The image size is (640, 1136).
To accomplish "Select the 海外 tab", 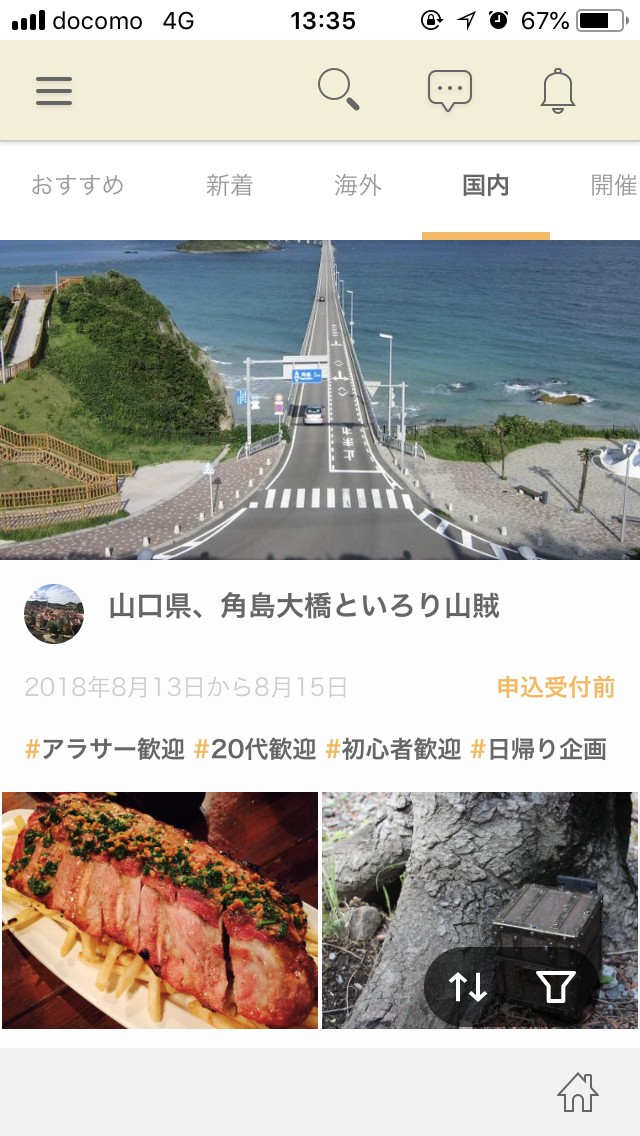I will pyautogui.click(x=357, y=185).
